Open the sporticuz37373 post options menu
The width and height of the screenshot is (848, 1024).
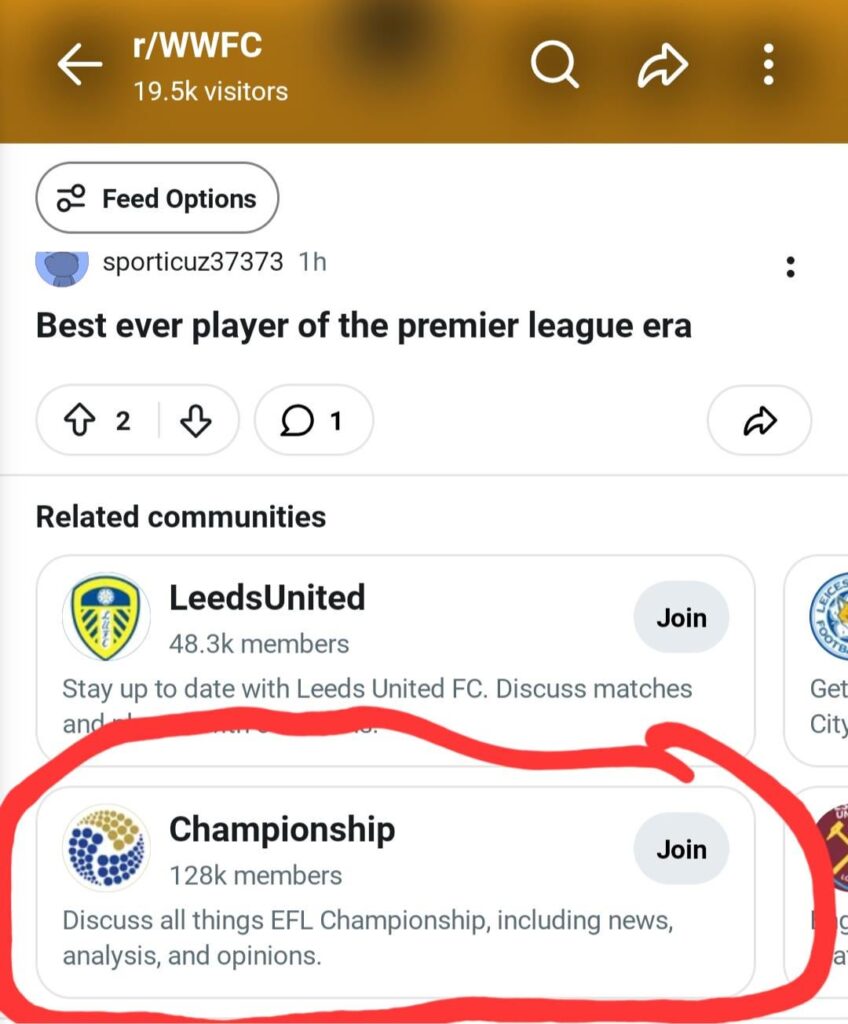click(x=790, y=267)
